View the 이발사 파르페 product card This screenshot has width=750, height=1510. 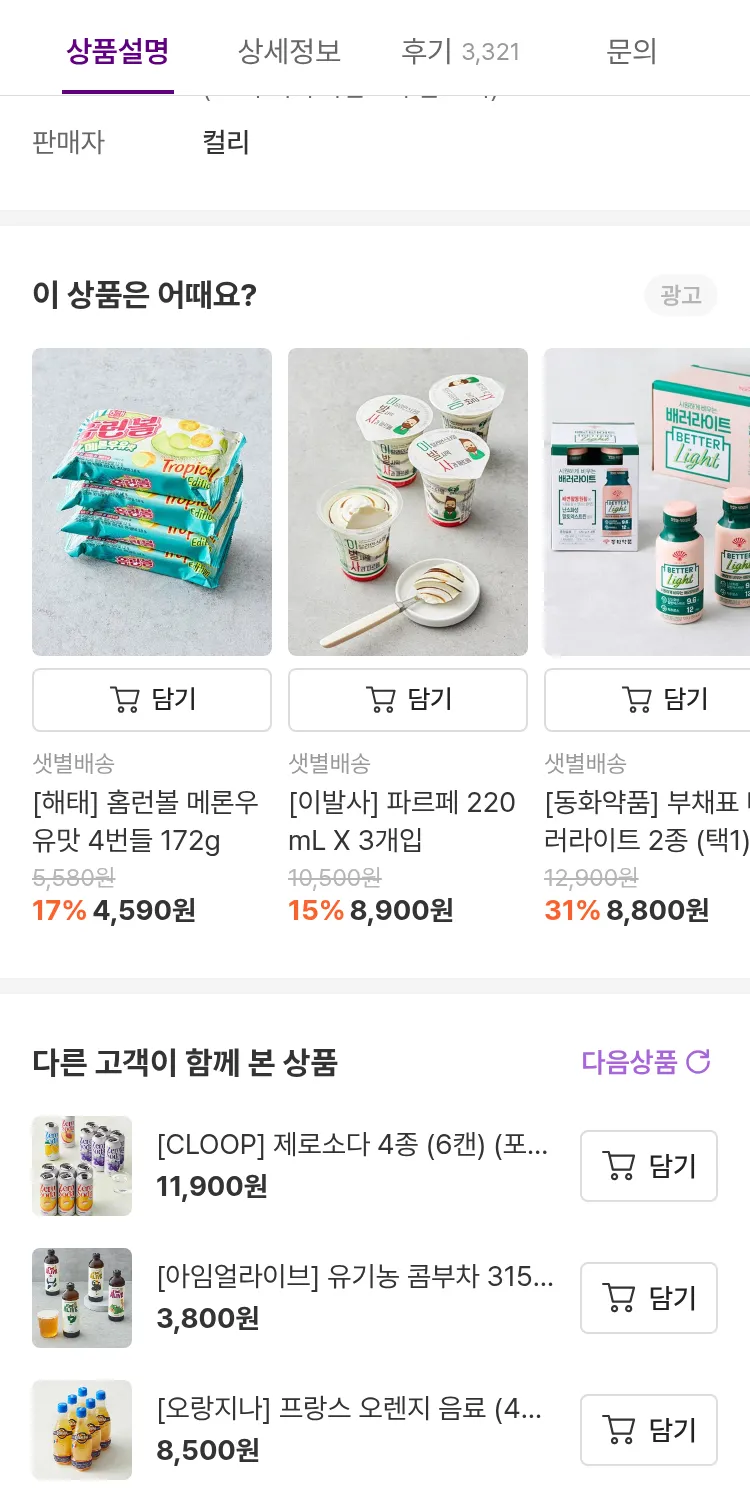(408, 502)
